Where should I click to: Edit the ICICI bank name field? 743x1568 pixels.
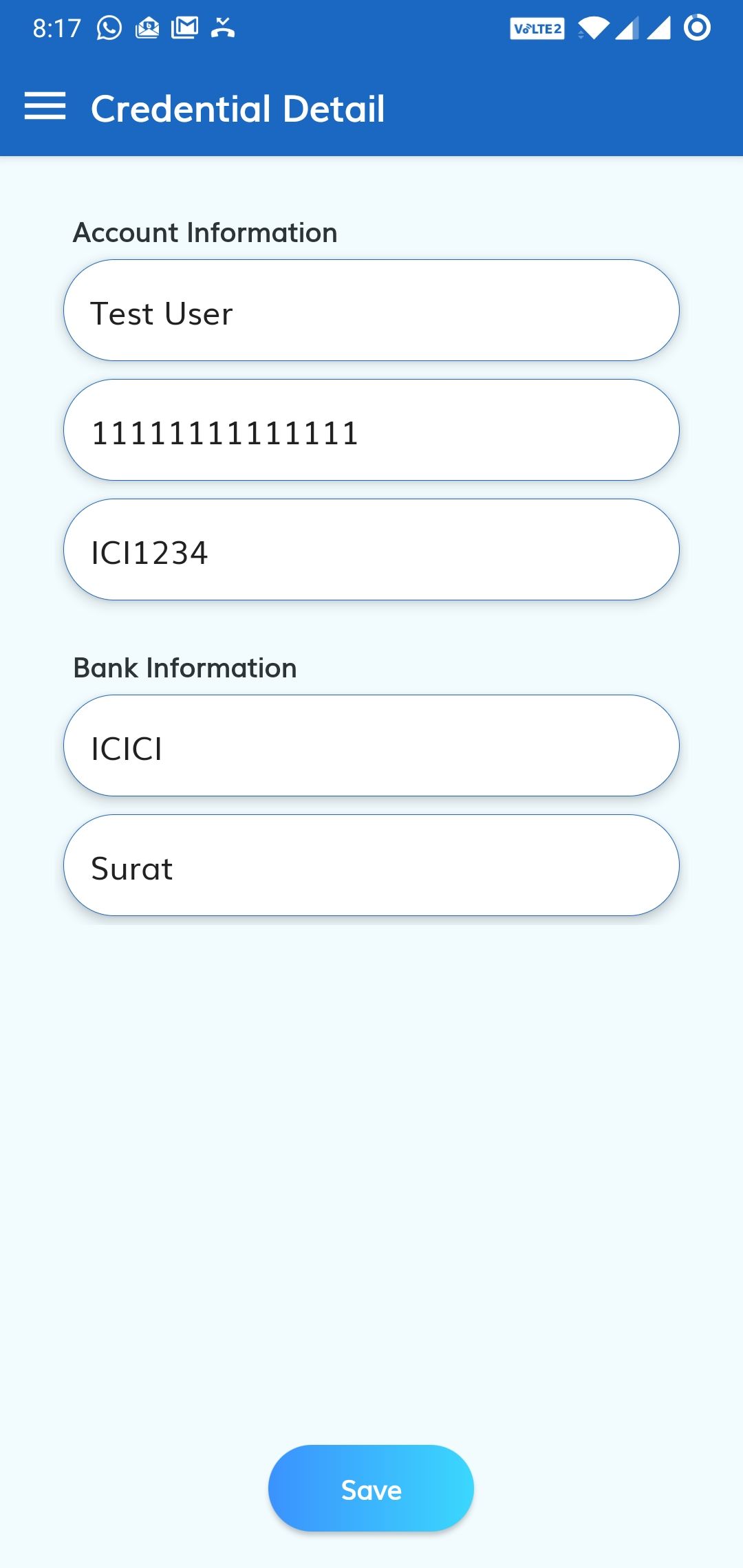(371, 745)
